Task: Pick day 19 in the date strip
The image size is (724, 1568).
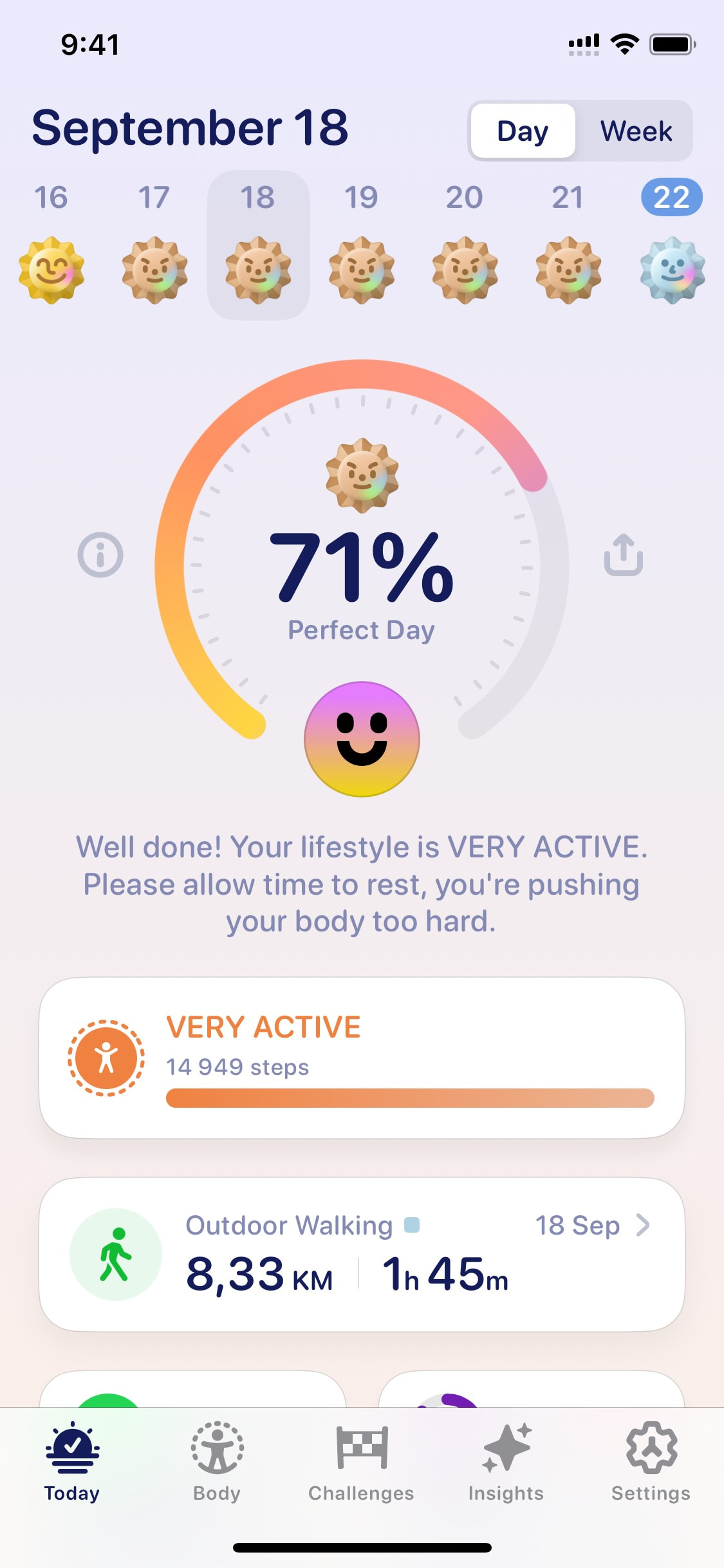Action: point(361,245)
